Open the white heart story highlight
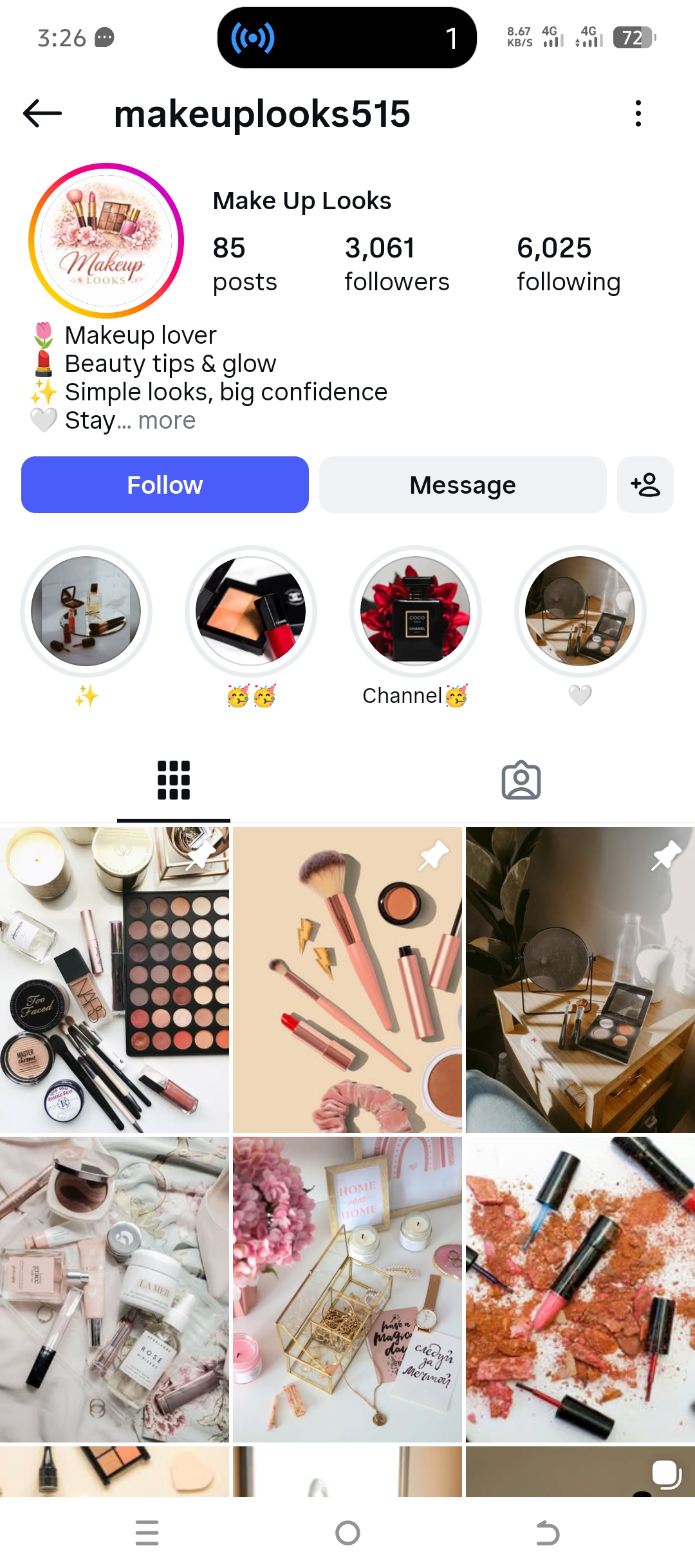695x1568 pixels. pyautogui.click(x=580, y=611)
